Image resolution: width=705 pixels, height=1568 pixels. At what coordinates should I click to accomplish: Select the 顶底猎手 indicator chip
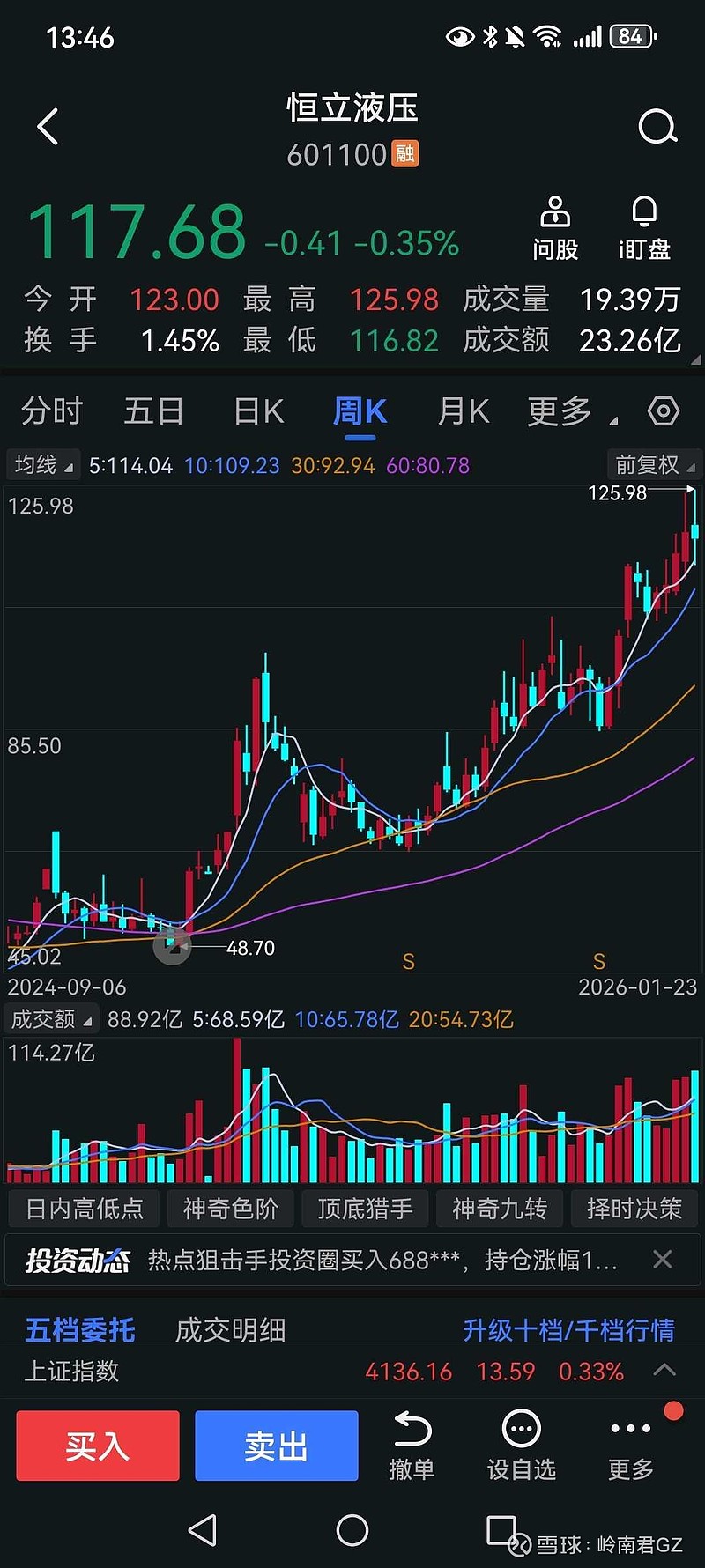[x=365, y=1209]
